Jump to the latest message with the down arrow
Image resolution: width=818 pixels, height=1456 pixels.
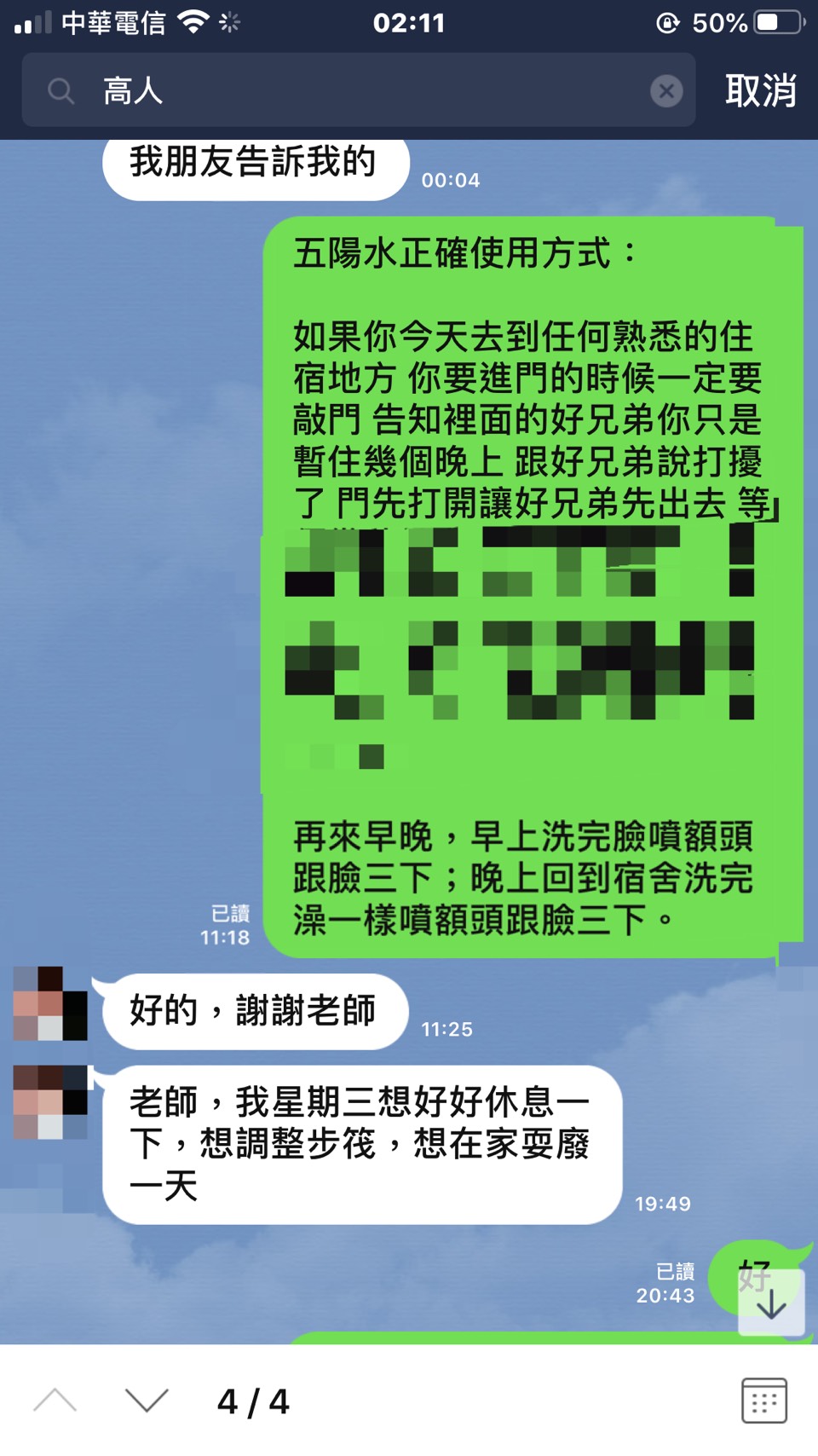[x=771, y=1303]
